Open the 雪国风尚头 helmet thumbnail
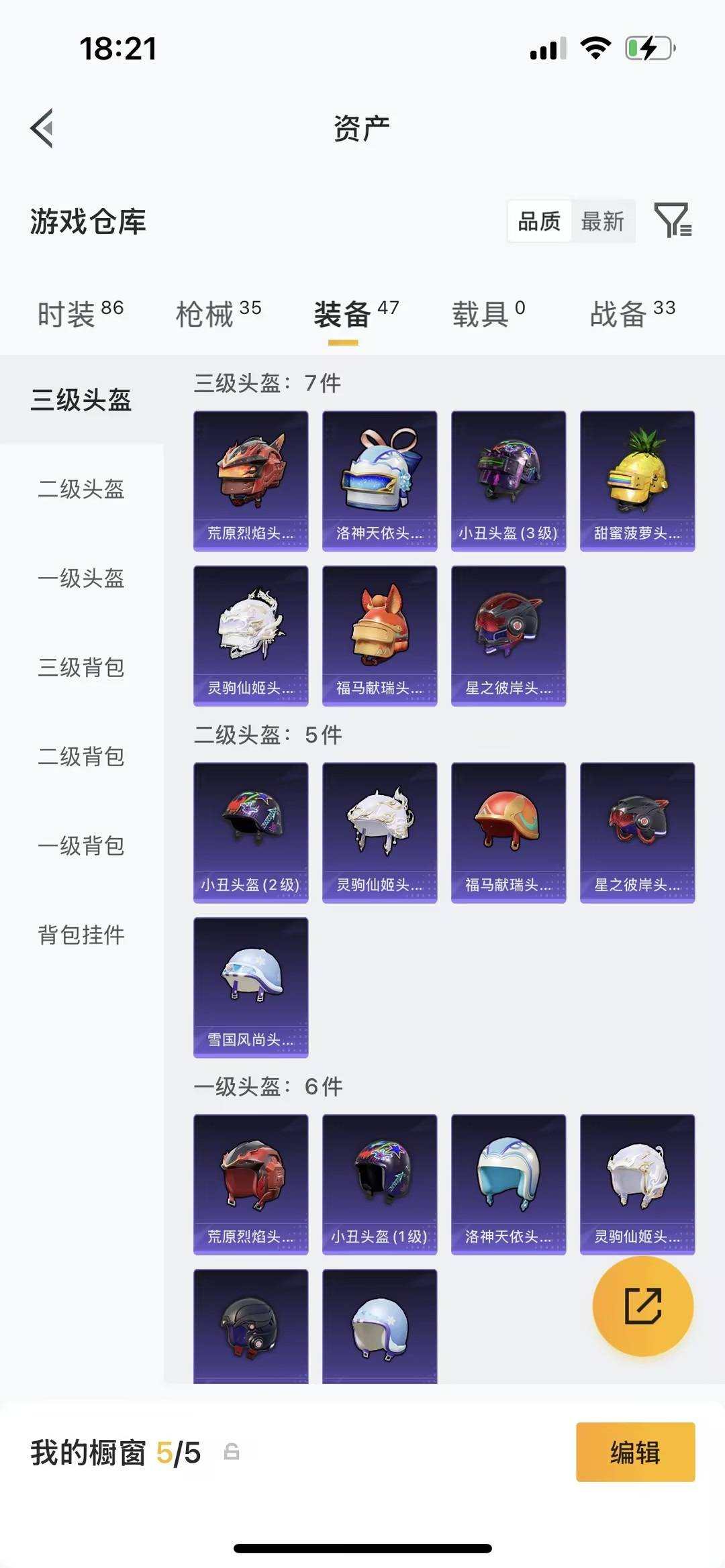This screenshot has height=1568, width=725. coord(250,990)
